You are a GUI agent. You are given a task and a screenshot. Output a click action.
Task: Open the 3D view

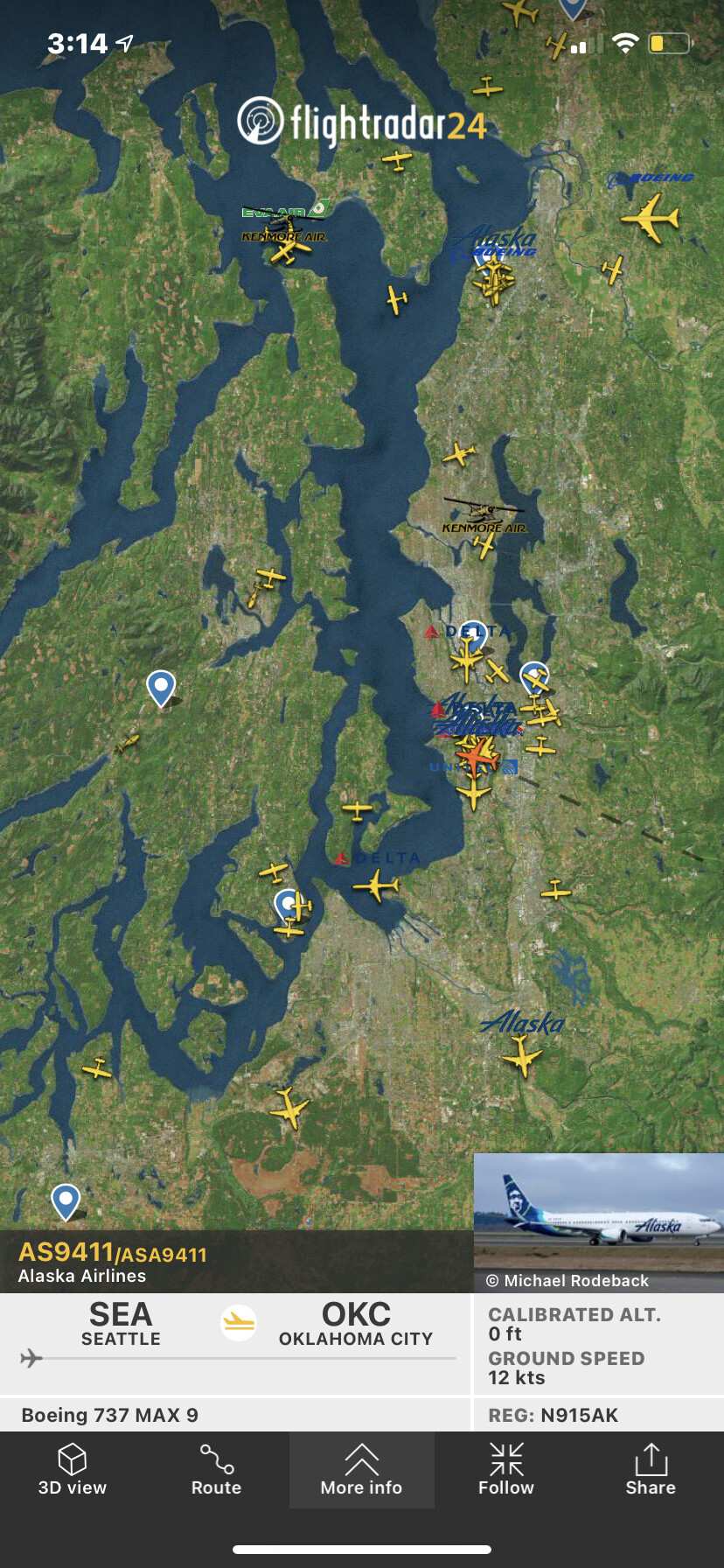coord(72,1470)
